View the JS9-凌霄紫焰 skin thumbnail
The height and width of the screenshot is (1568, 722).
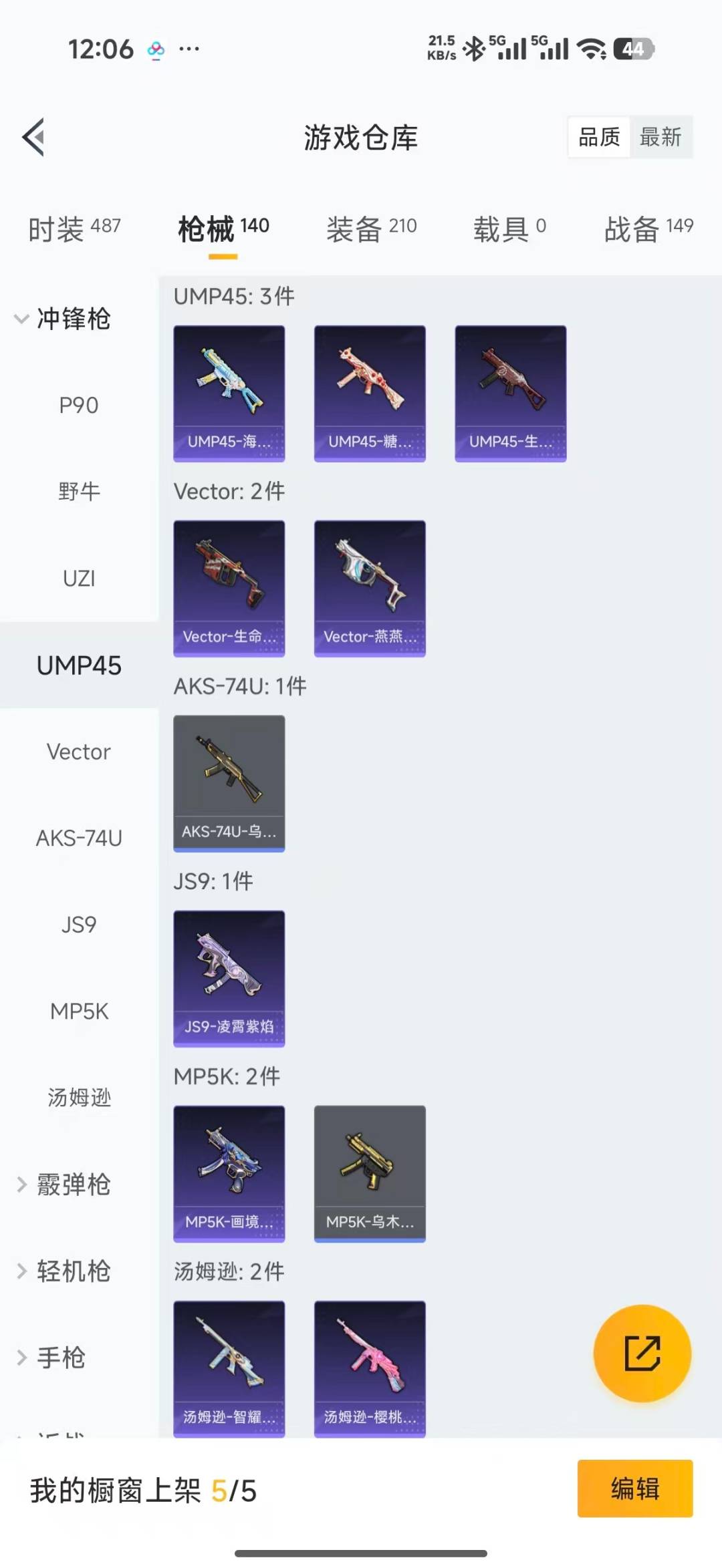pyautogui.click(x=229, y=979)
